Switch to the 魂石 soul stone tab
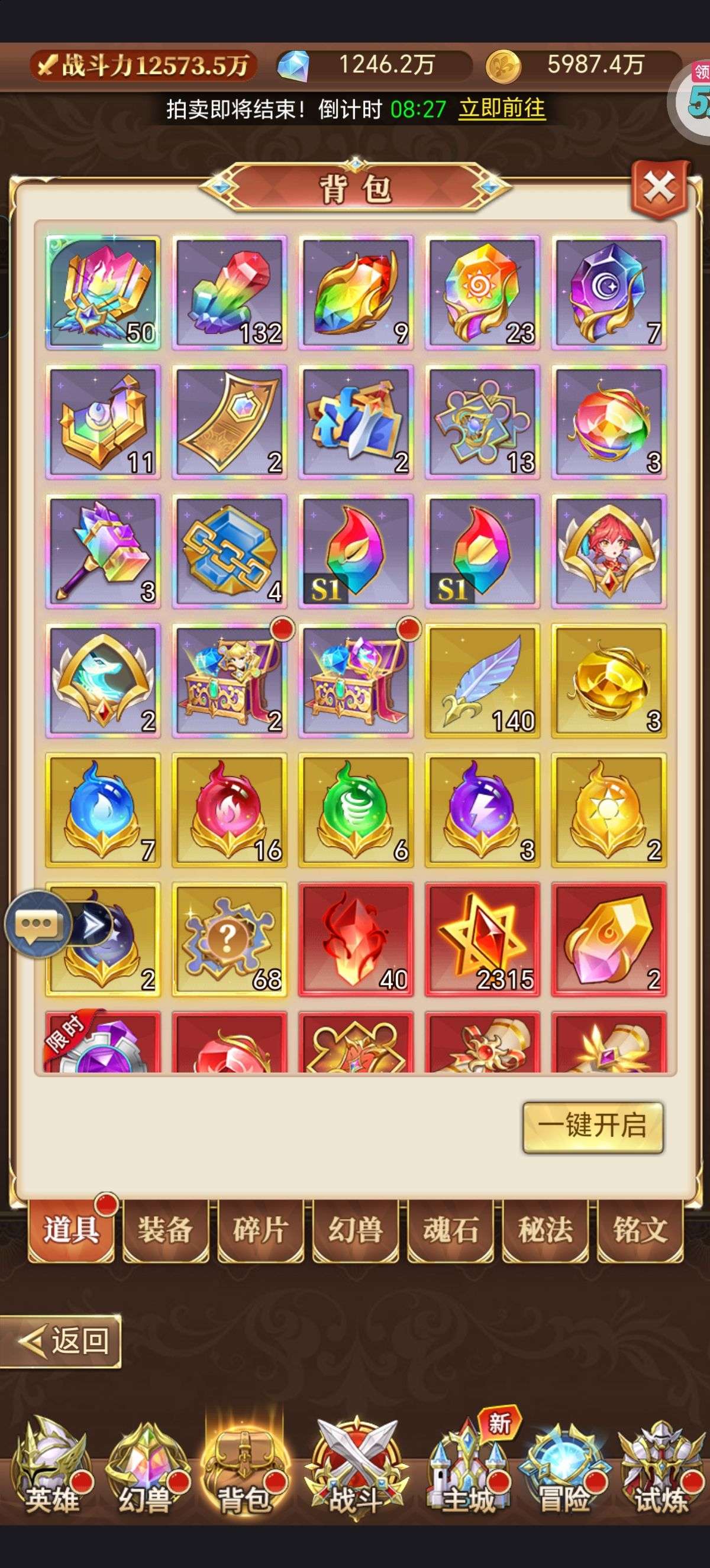Screen dimensions: 710x1568 pos(450,1230)
